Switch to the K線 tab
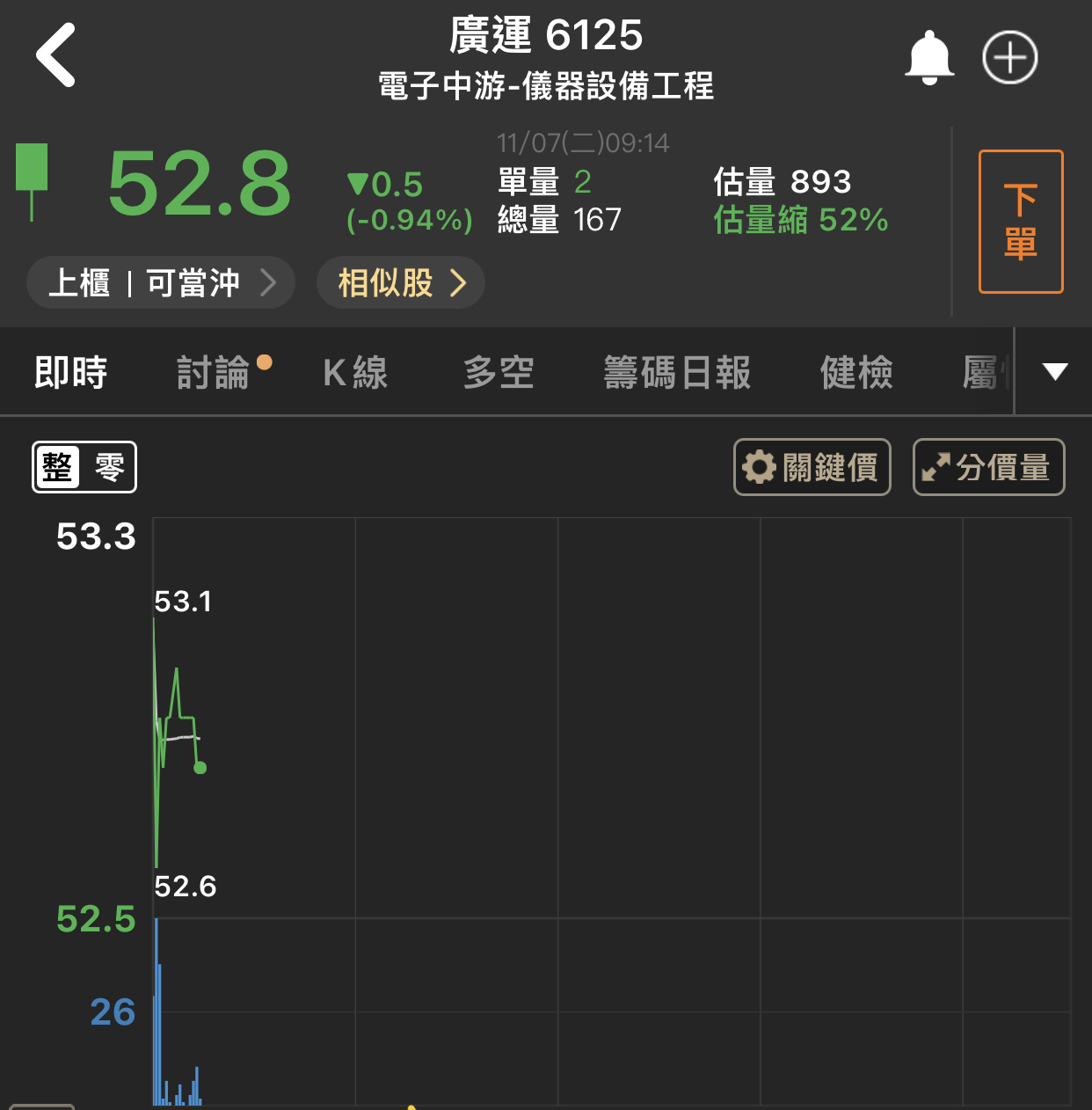Viewport: 1092px width, 1110px height. pyautogui.click(x=355, y=372)
